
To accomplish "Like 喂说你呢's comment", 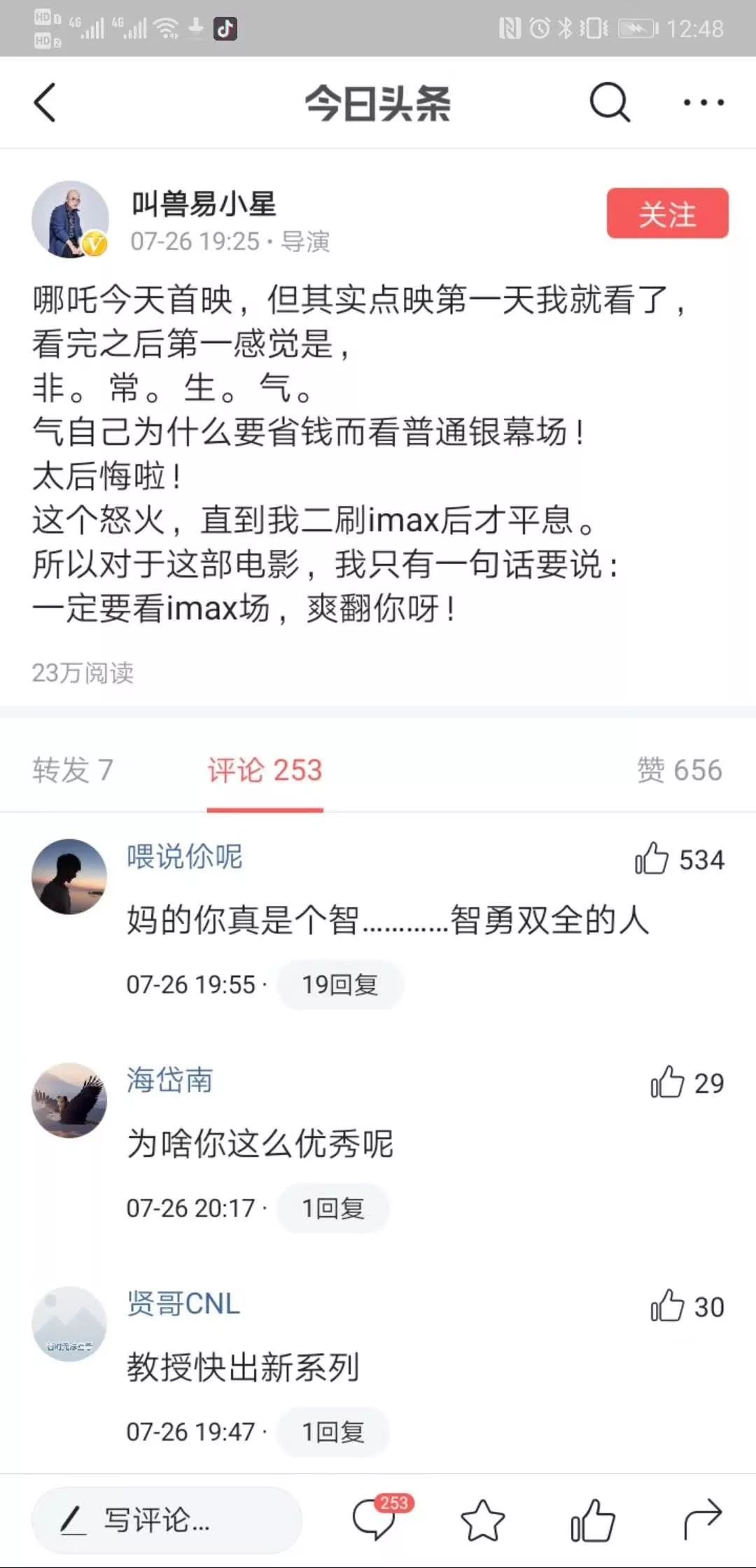I will 652,859.
